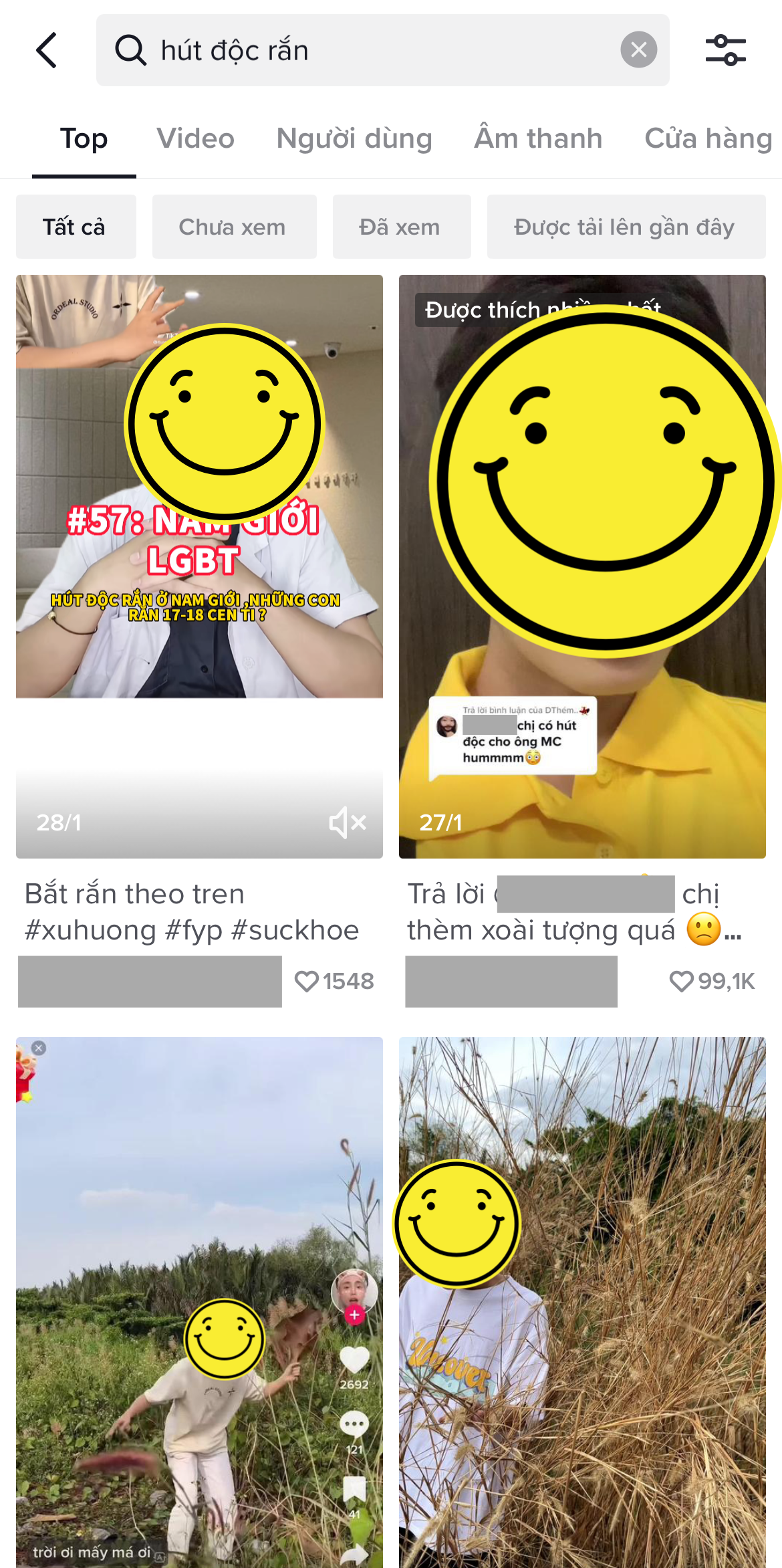The height and width of the screenshot is (1568, 782).
Task: Switch to the Âm thanh tab
Action: [538, 139]
